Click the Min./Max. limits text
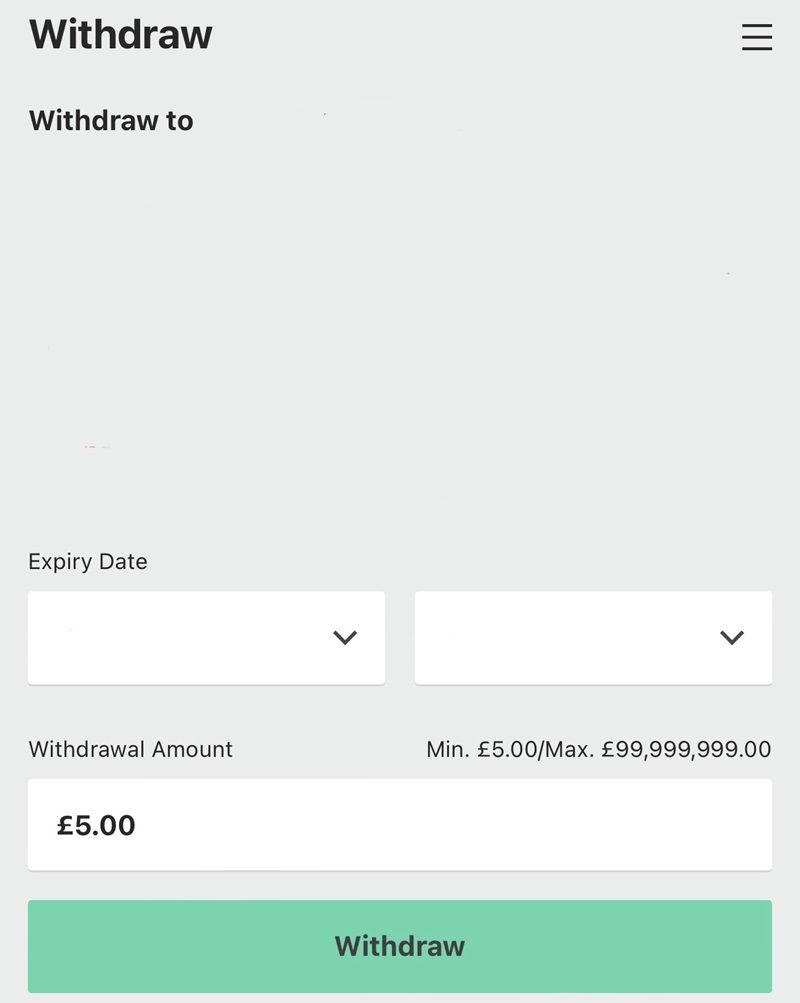Screen dimensions: 800x1003 599,748
